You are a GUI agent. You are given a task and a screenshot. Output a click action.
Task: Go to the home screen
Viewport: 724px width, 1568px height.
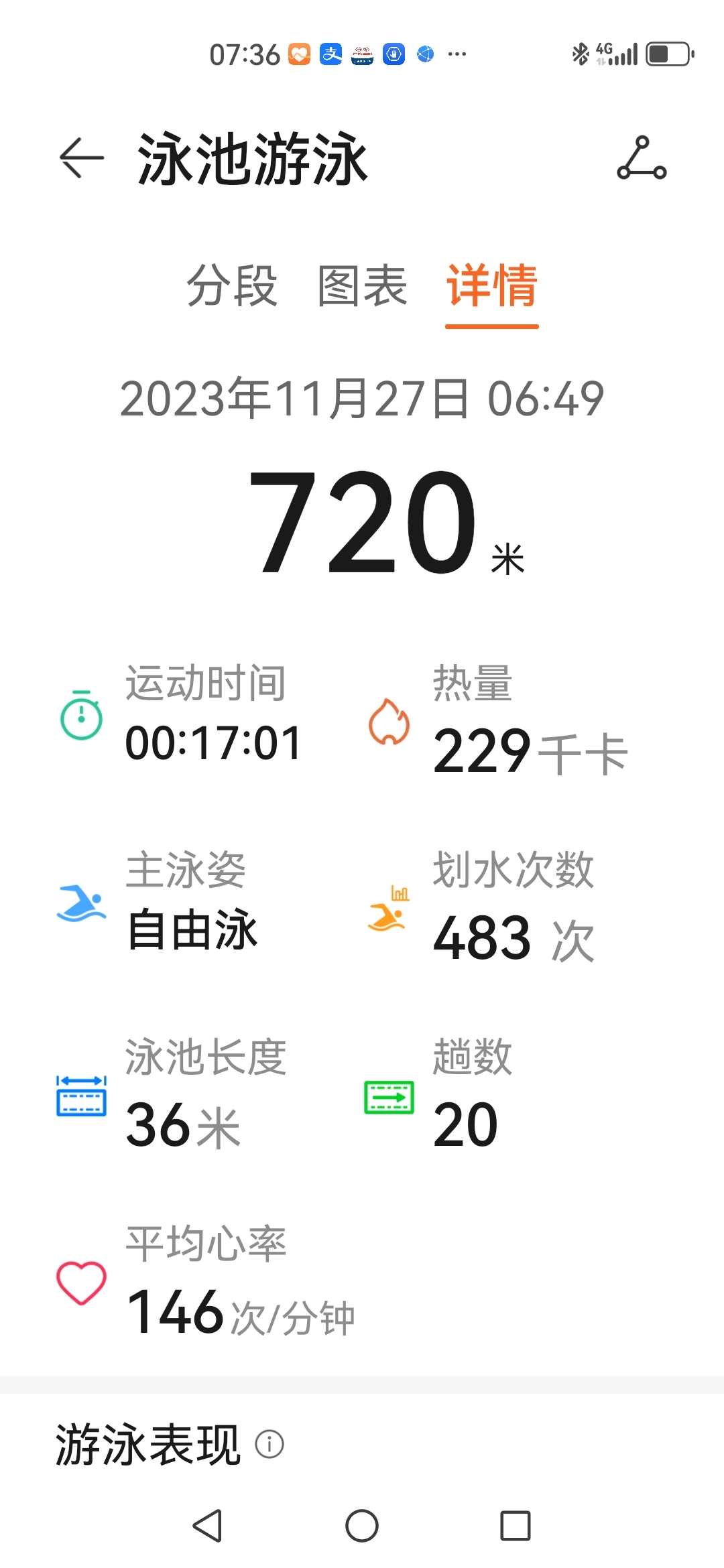(362, 1526)
